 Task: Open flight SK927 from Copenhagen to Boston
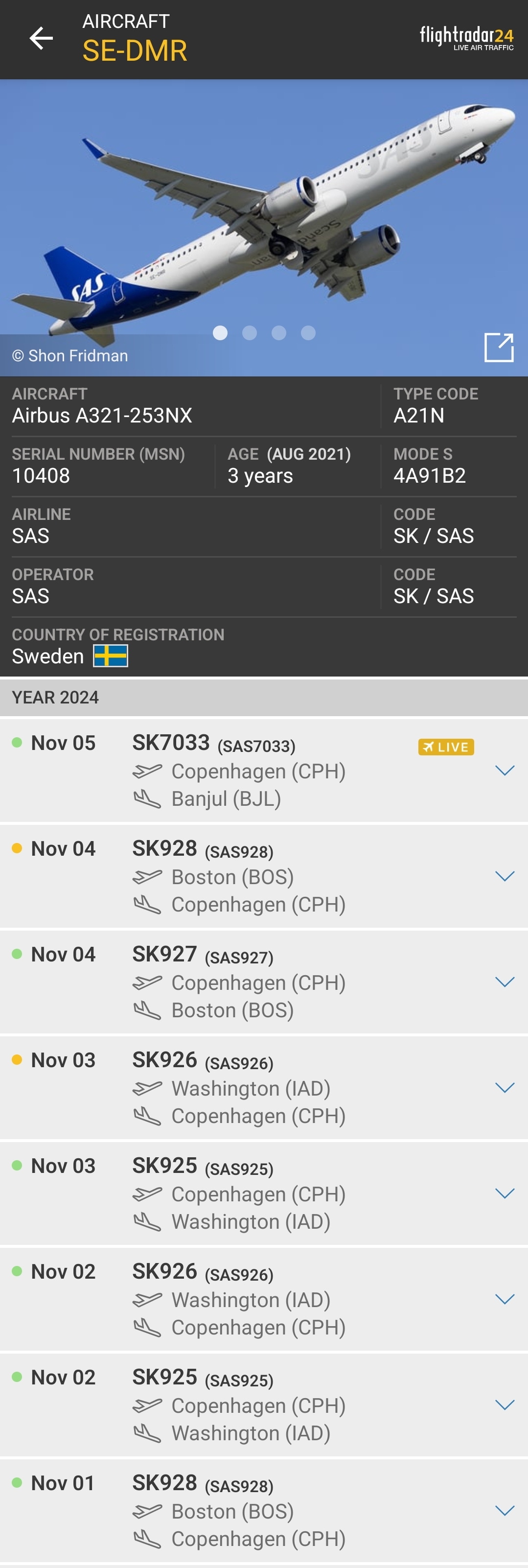coord(164,955)
